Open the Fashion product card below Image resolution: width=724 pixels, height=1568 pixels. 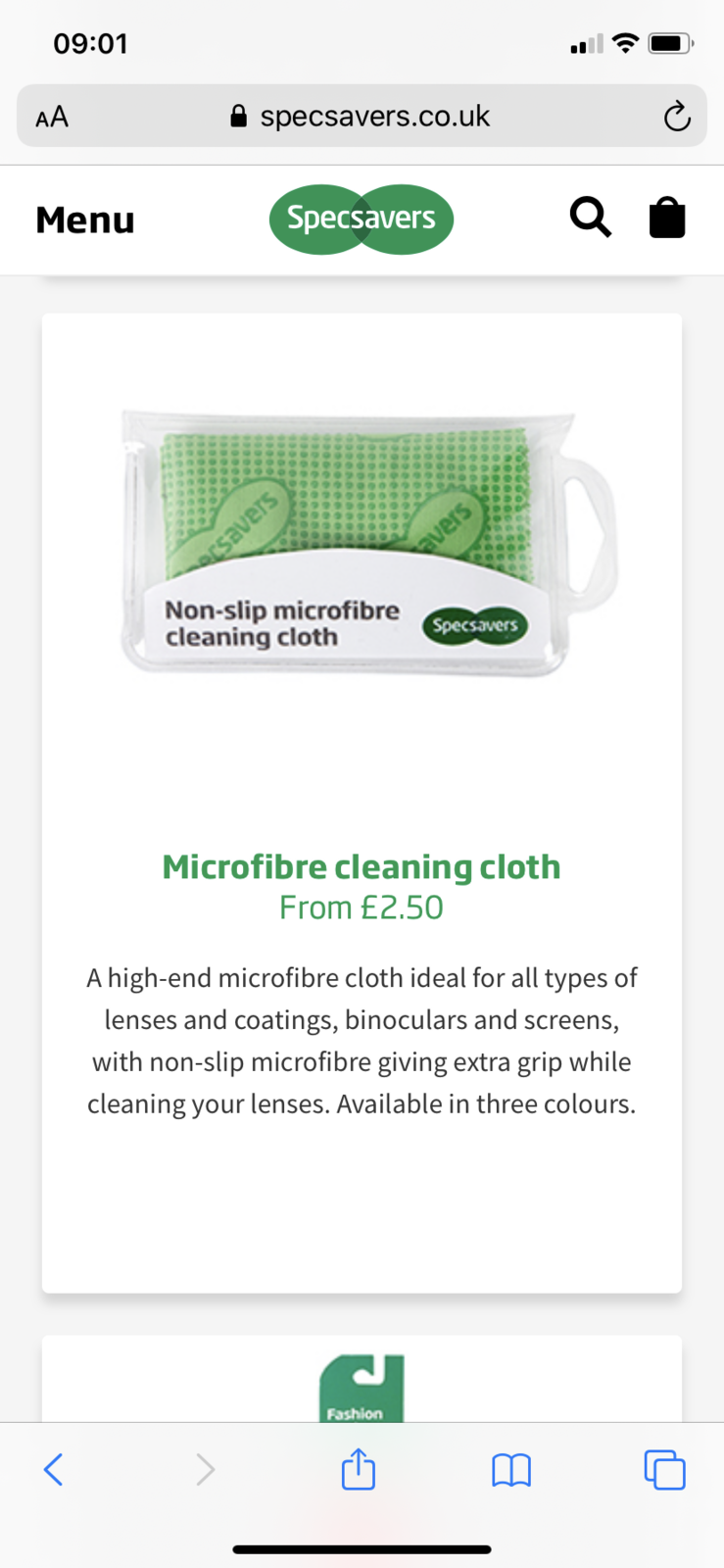point(362,1379)
